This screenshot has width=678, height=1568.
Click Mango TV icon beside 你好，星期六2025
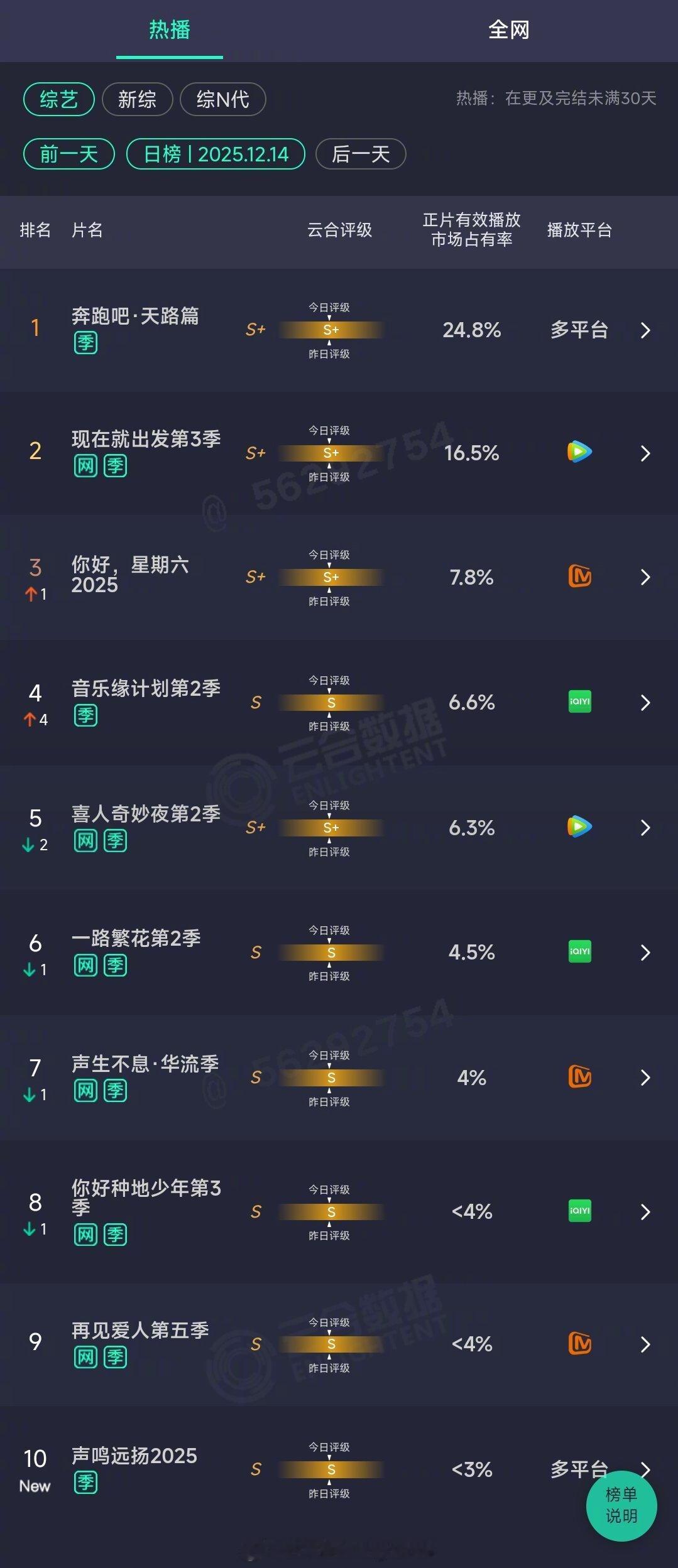tap(577, 576)
